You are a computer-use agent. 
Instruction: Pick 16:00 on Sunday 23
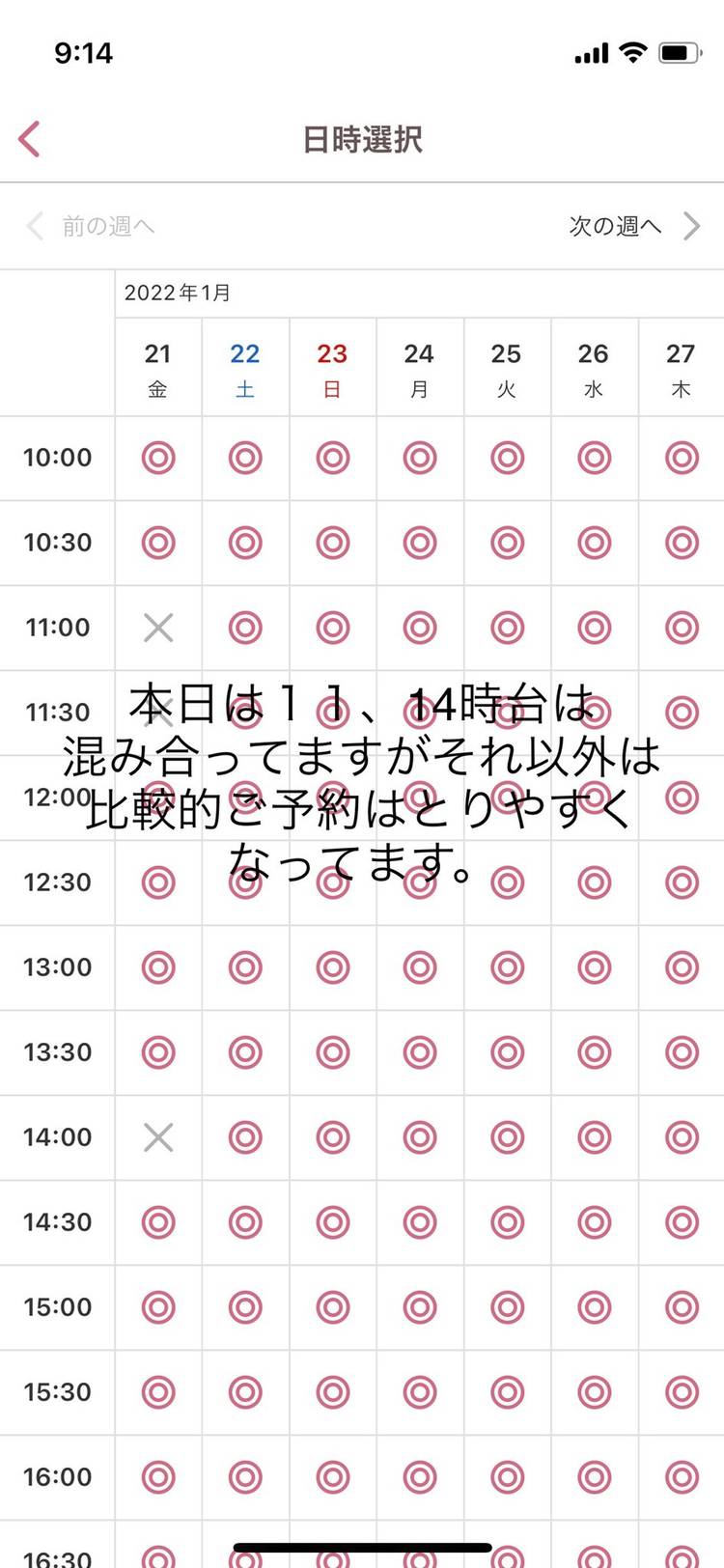(333, 1477)
